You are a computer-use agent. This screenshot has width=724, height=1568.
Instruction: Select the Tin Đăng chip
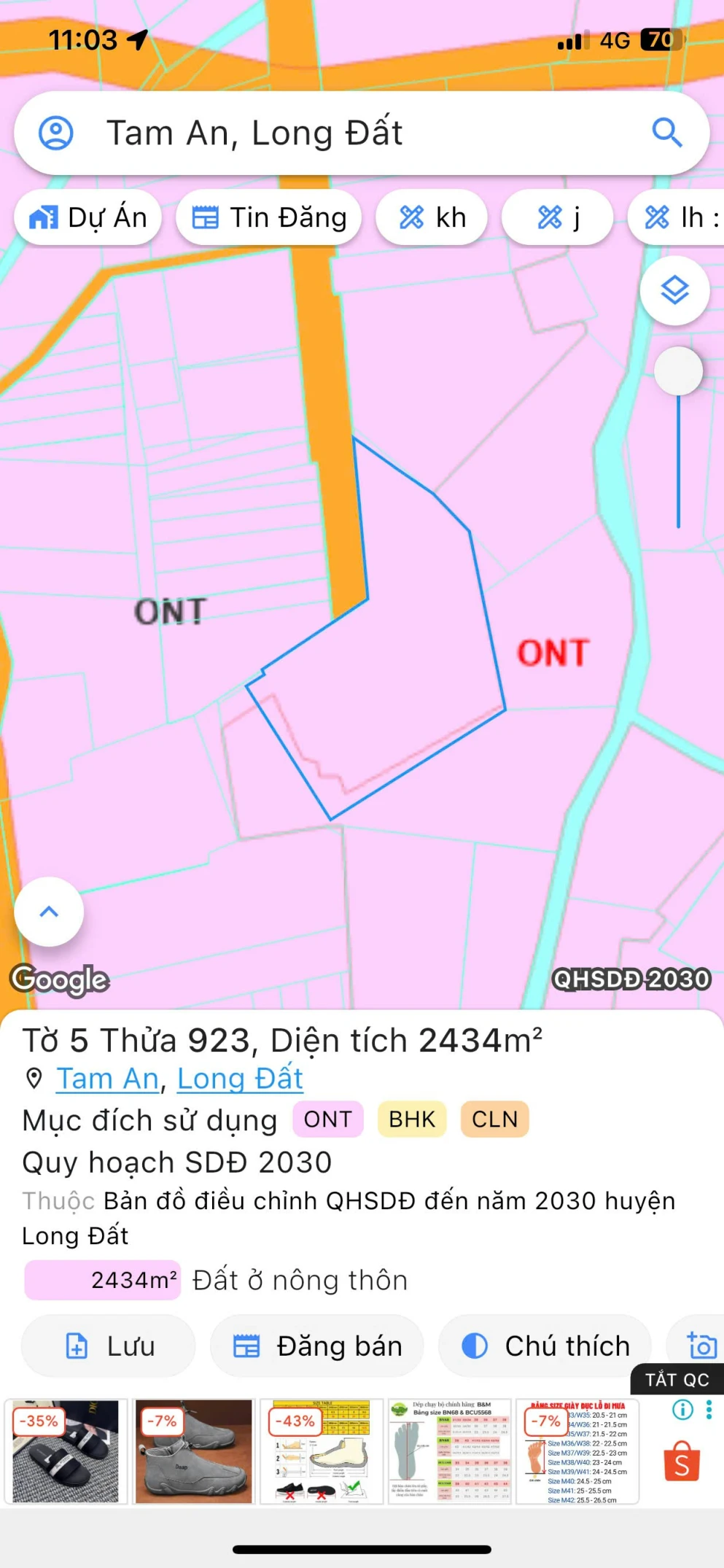click(x=269, y=217)
